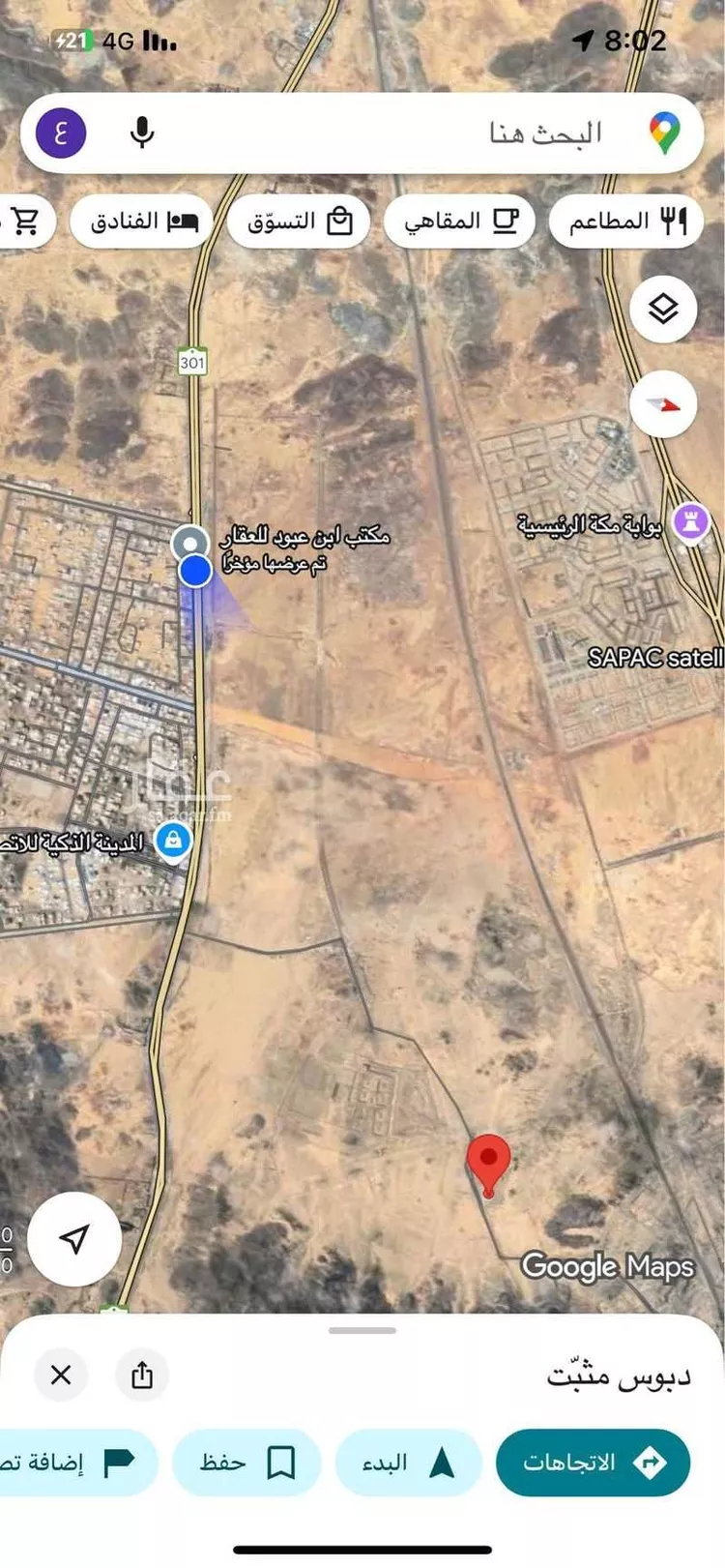Start voice search with the microphone
725x1568 pixels.
pos(142,133)
